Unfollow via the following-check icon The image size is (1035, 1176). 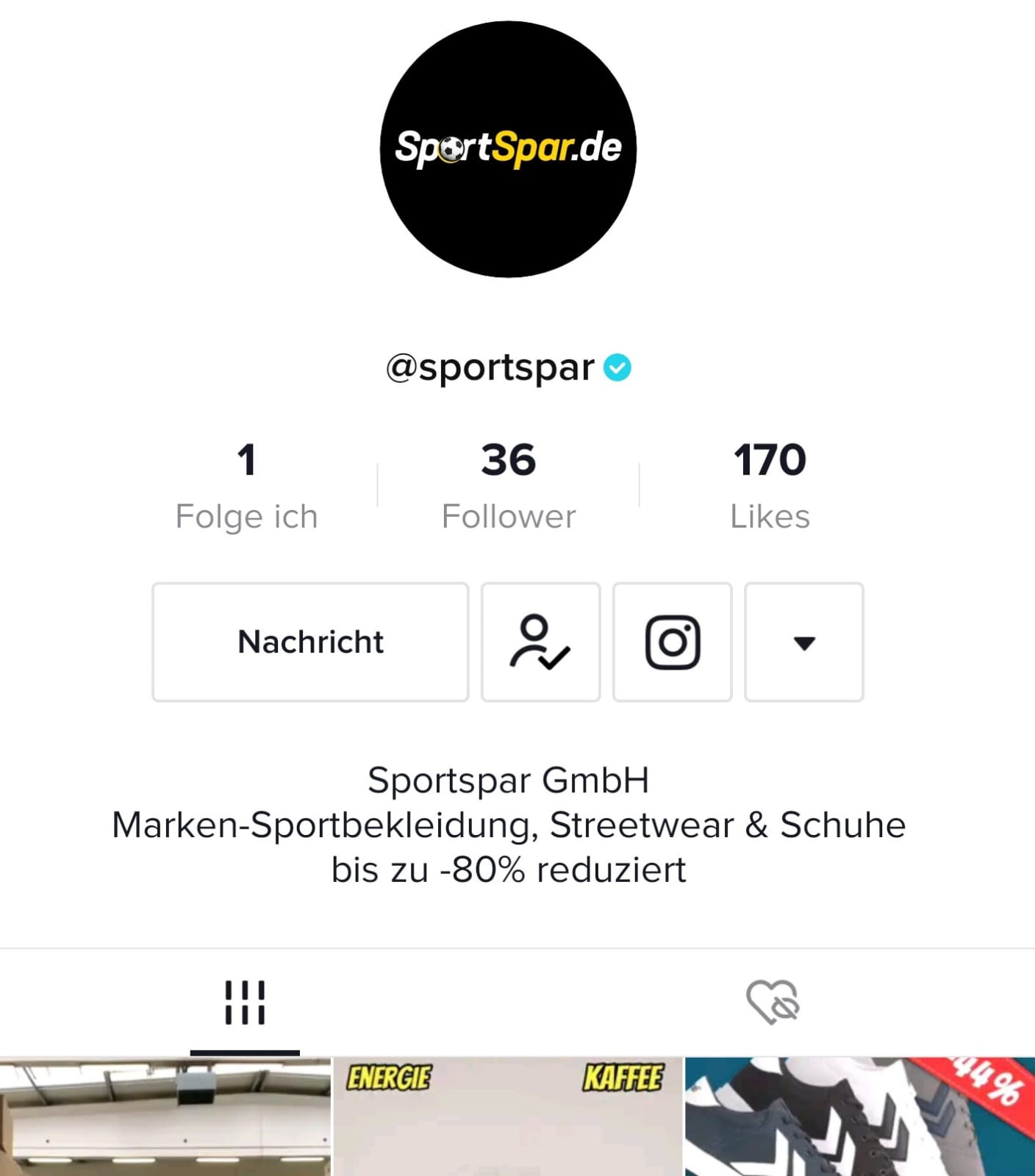(x=540, y=642)
